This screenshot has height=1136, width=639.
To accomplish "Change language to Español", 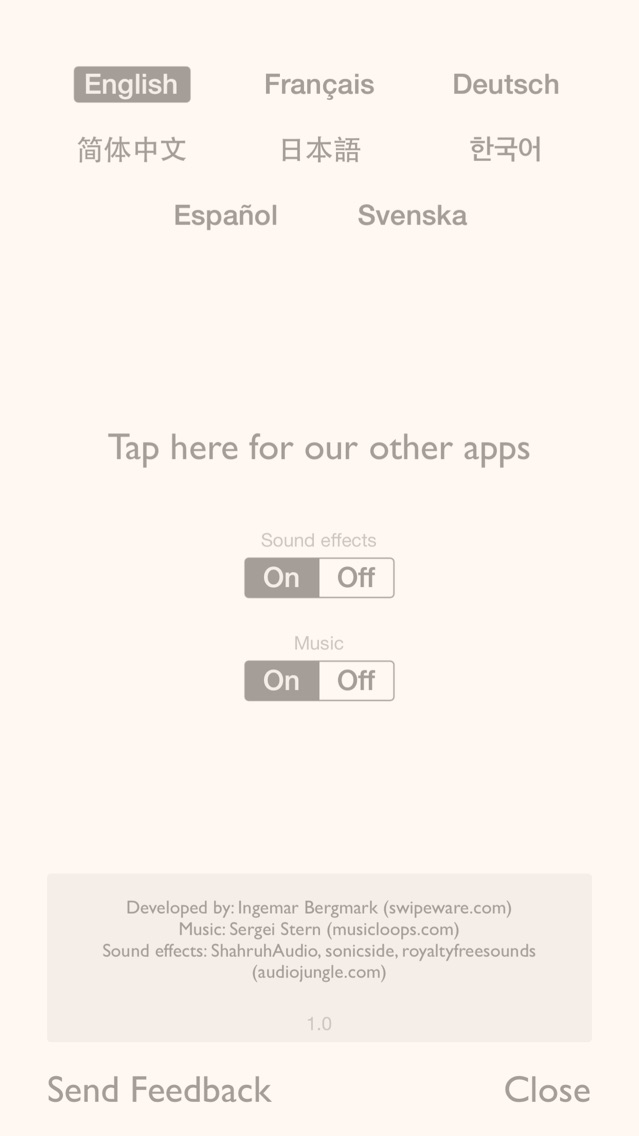I will click(225, 215).
